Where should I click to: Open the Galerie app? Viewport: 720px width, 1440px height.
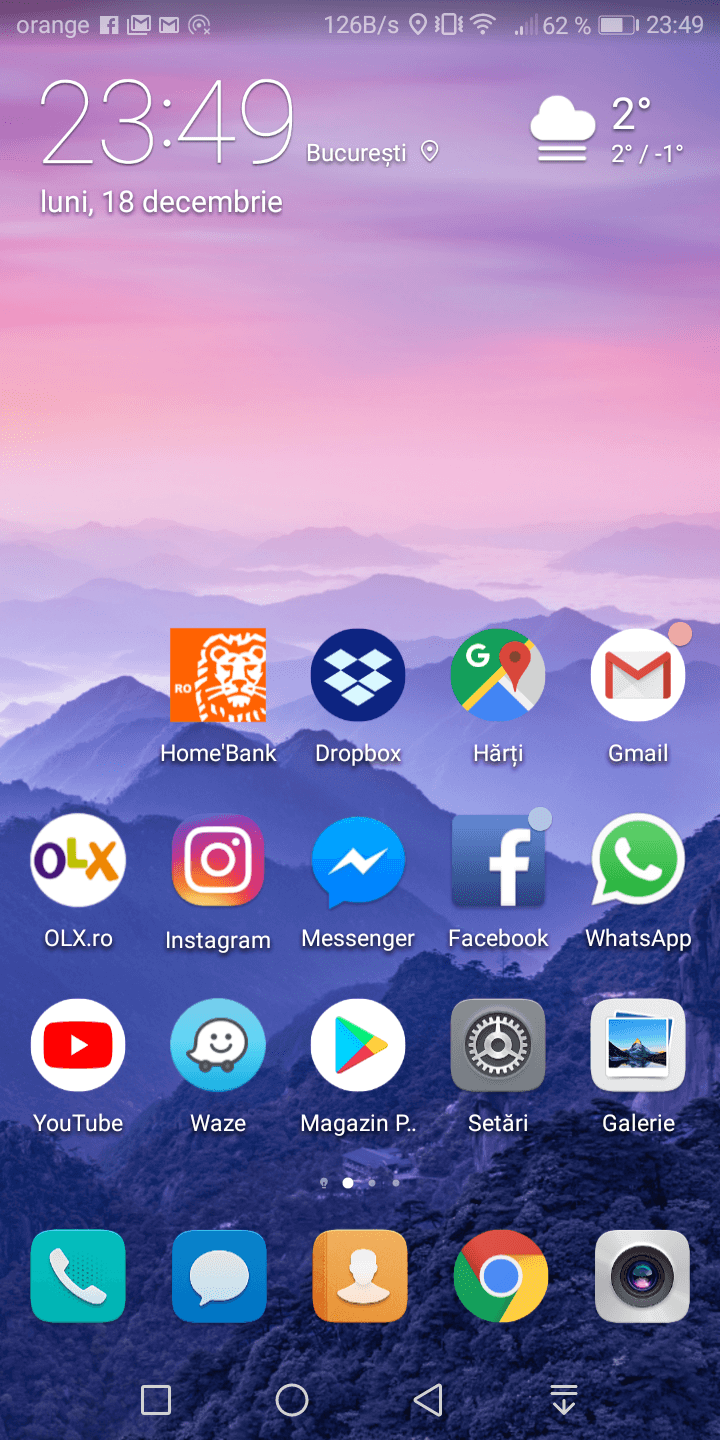coord(638,1045)
